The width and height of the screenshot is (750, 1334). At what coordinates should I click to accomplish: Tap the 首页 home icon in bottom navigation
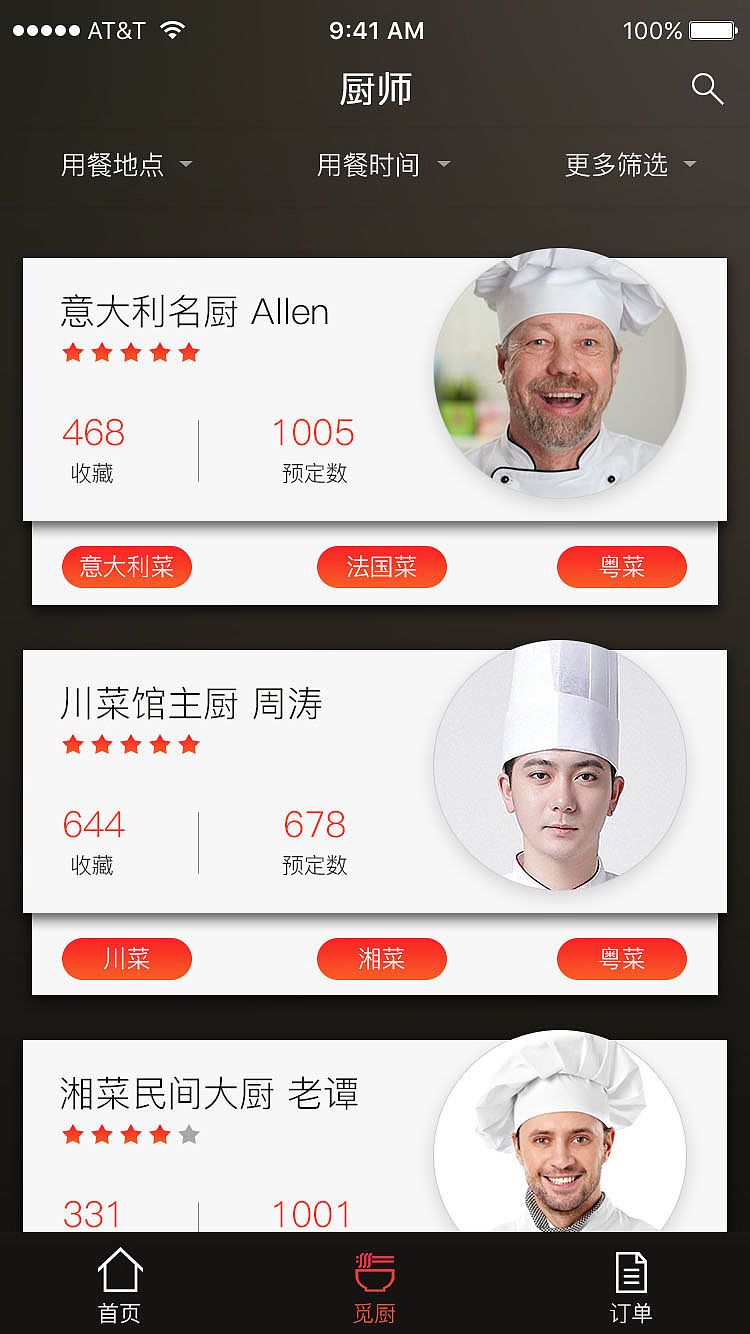[119, 1271]
